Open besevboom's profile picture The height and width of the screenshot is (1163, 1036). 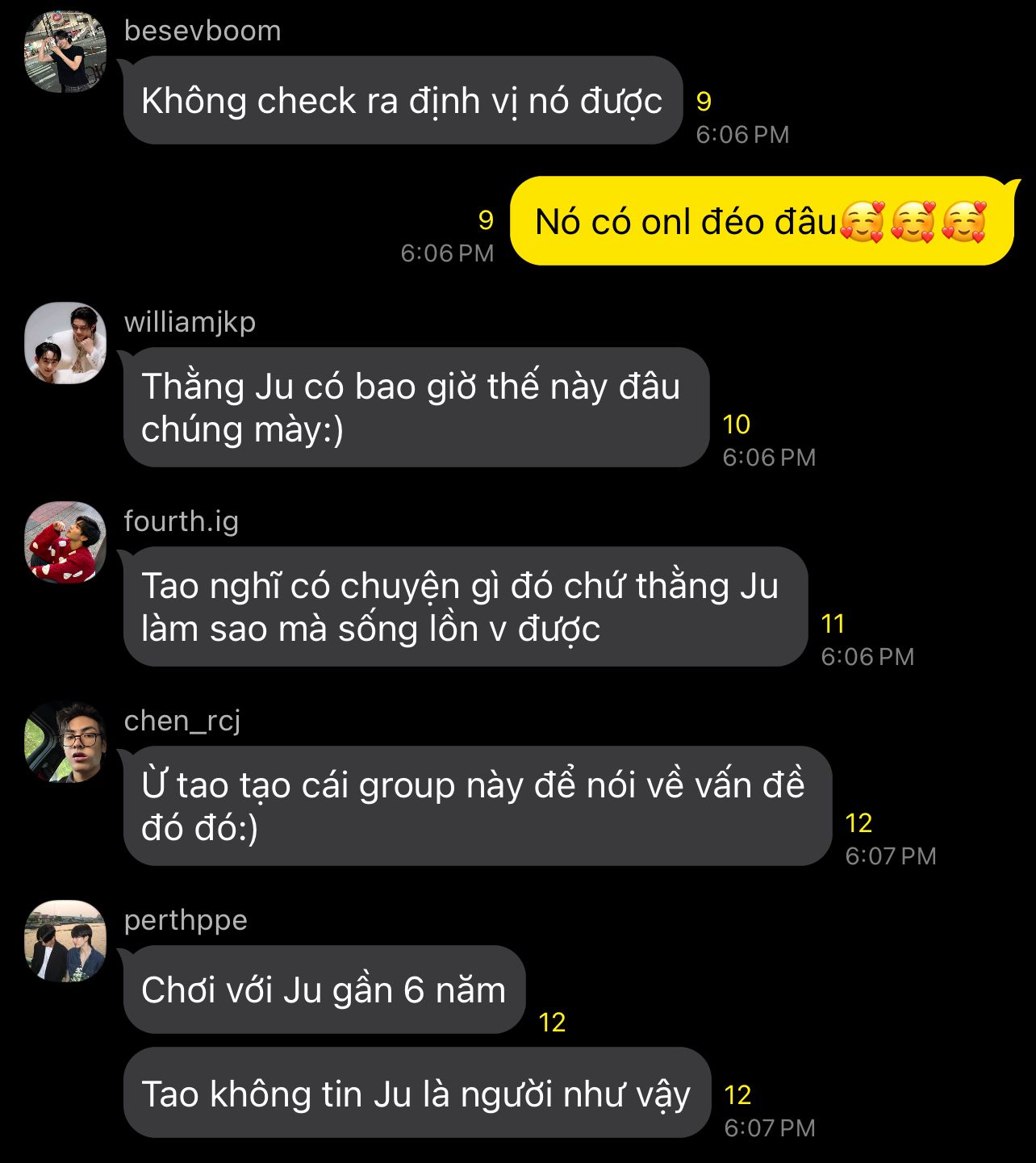tap(65, 52)
